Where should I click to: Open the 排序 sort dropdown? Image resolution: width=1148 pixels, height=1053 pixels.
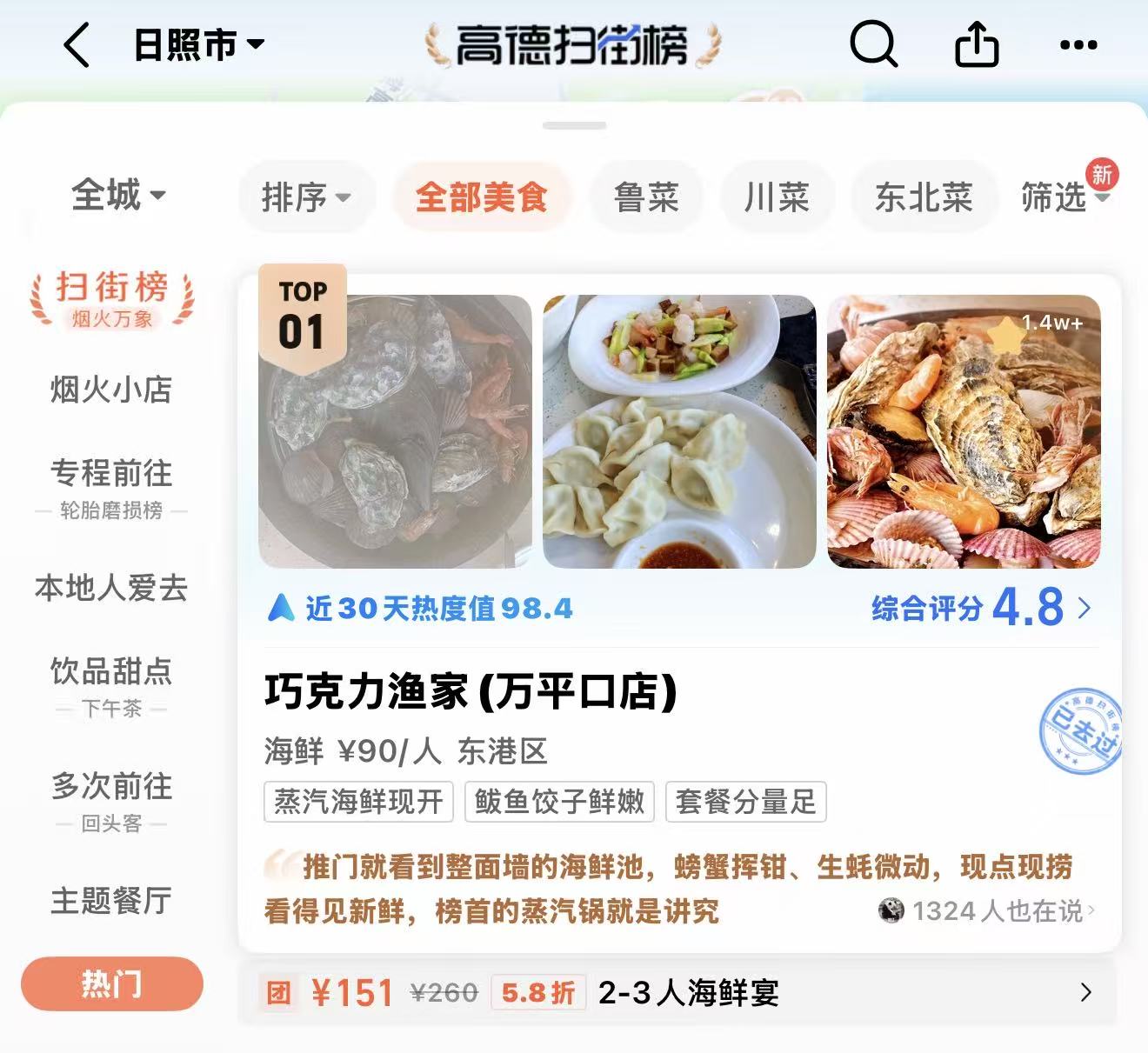[306, 197]
